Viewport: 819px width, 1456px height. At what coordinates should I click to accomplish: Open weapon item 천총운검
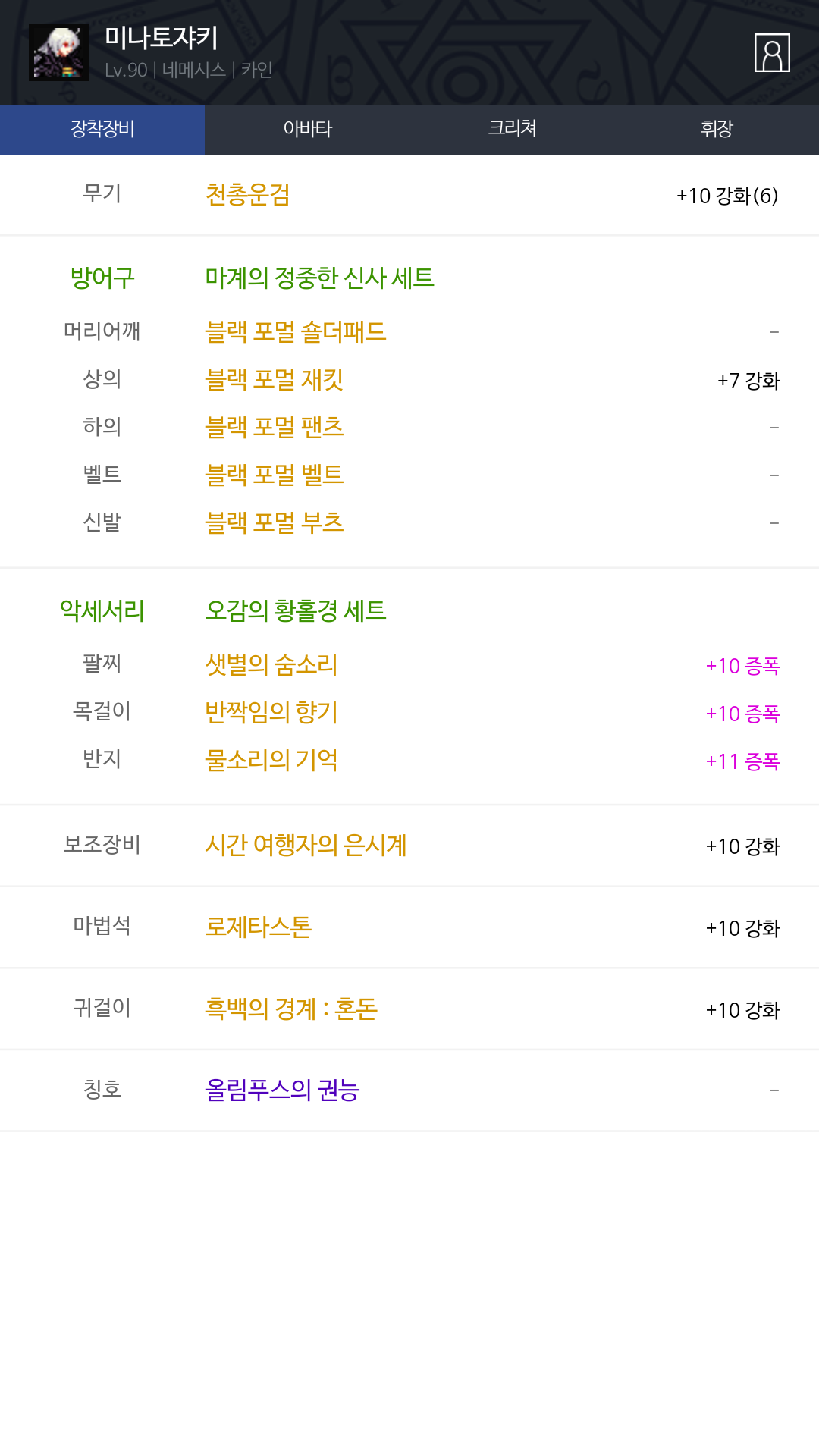click(x=248, y=195)
